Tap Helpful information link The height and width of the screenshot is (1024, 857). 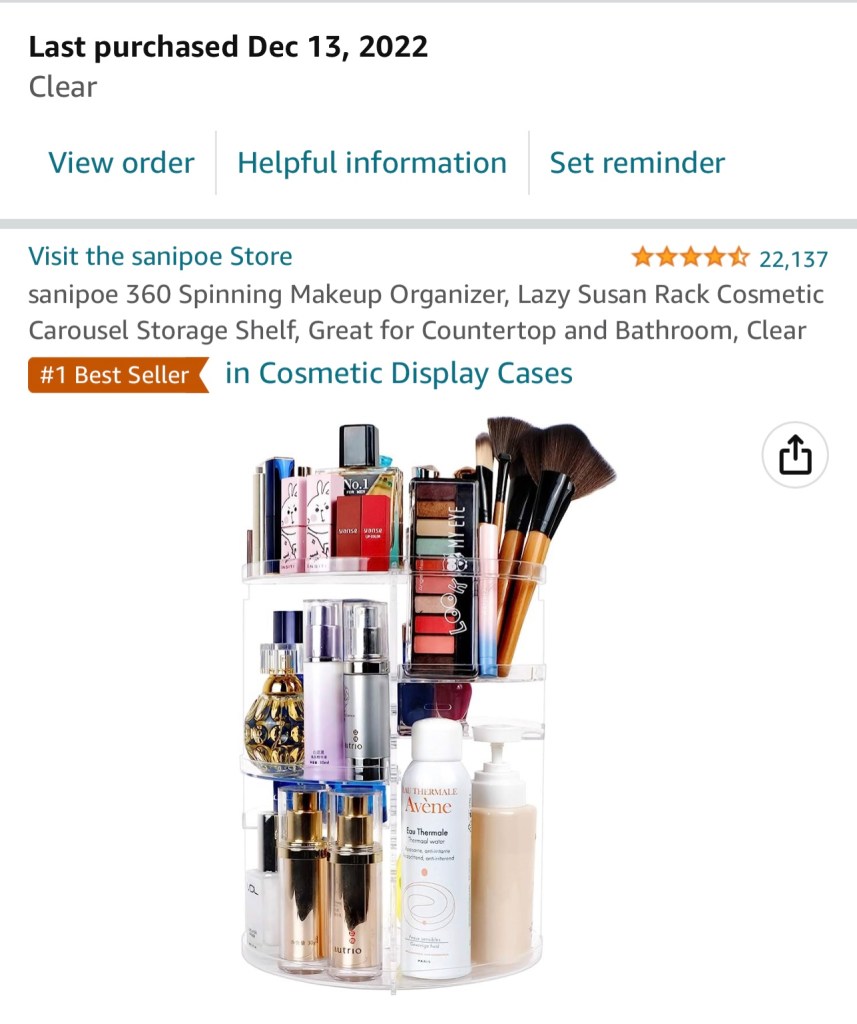[x=371, y=163]
